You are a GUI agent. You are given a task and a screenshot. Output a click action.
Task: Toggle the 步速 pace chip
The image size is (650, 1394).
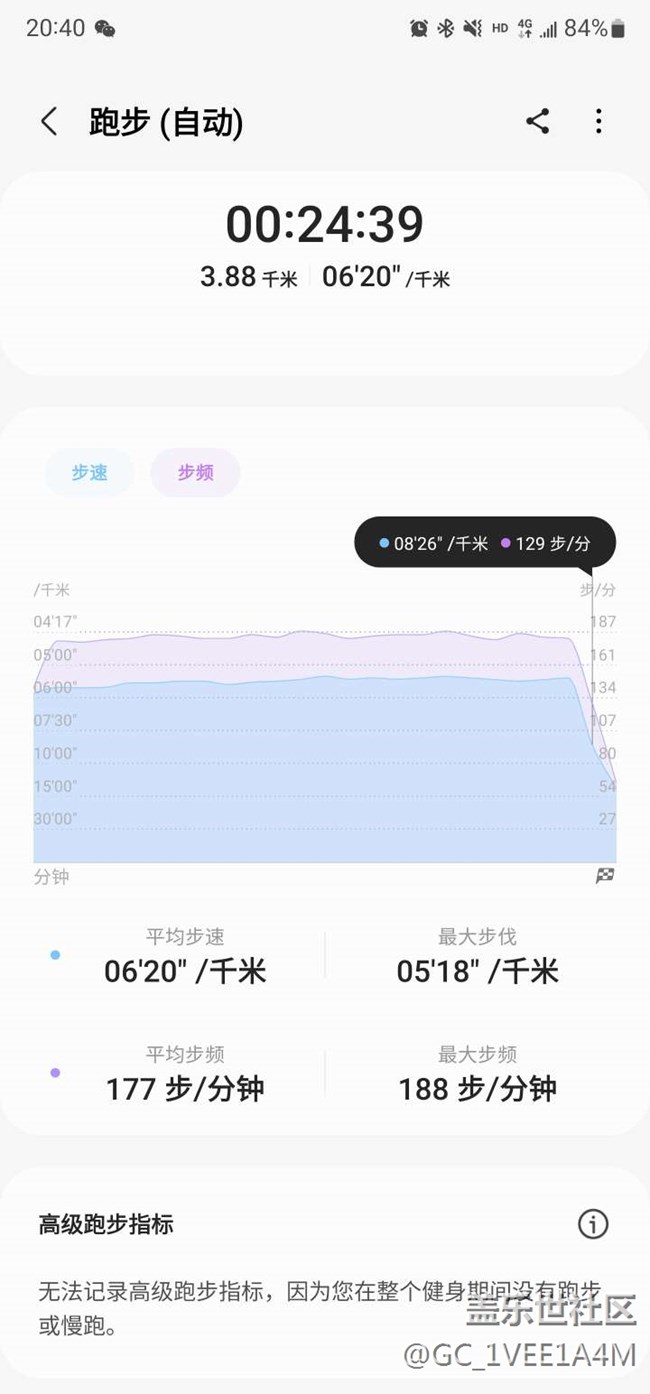click(x=89, y=473)
